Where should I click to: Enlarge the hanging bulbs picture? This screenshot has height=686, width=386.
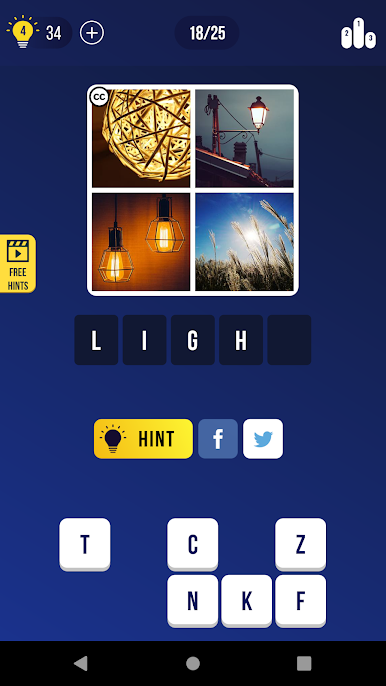(141, 242)
